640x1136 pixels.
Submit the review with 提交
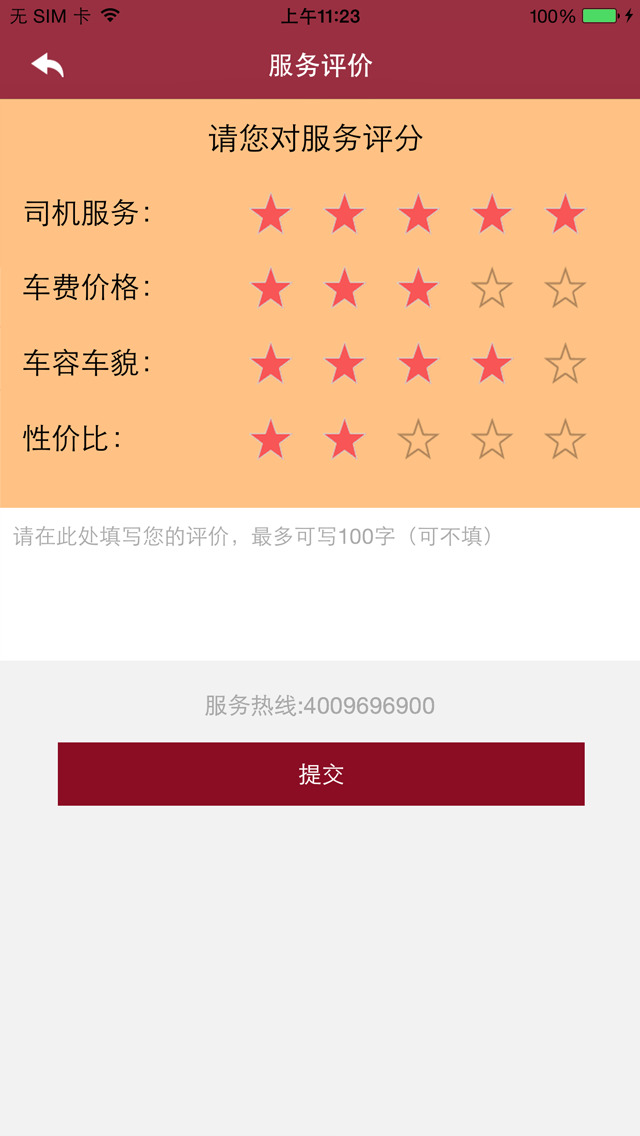[x=321, y=774]
